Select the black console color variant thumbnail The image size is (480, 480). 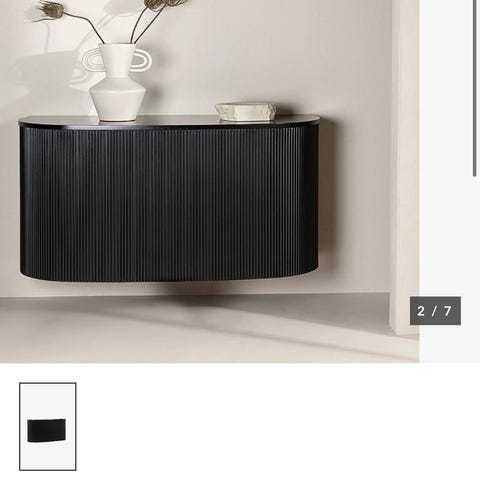tap(48, 427)
